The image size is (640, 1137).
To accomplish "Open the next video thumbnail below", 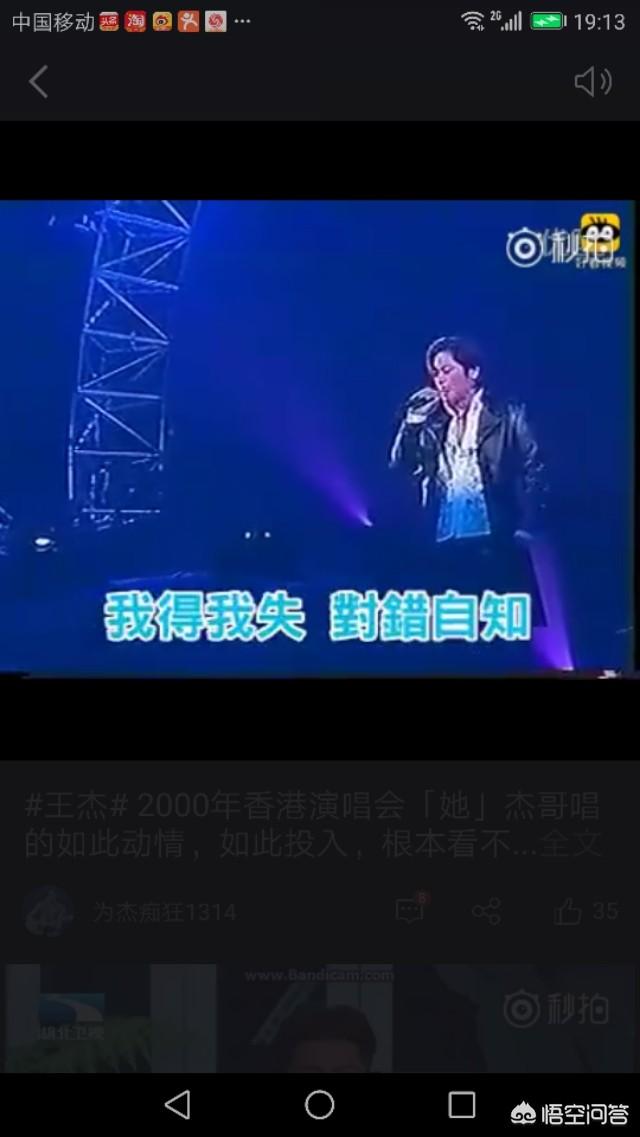I will tap(320, 1015).
